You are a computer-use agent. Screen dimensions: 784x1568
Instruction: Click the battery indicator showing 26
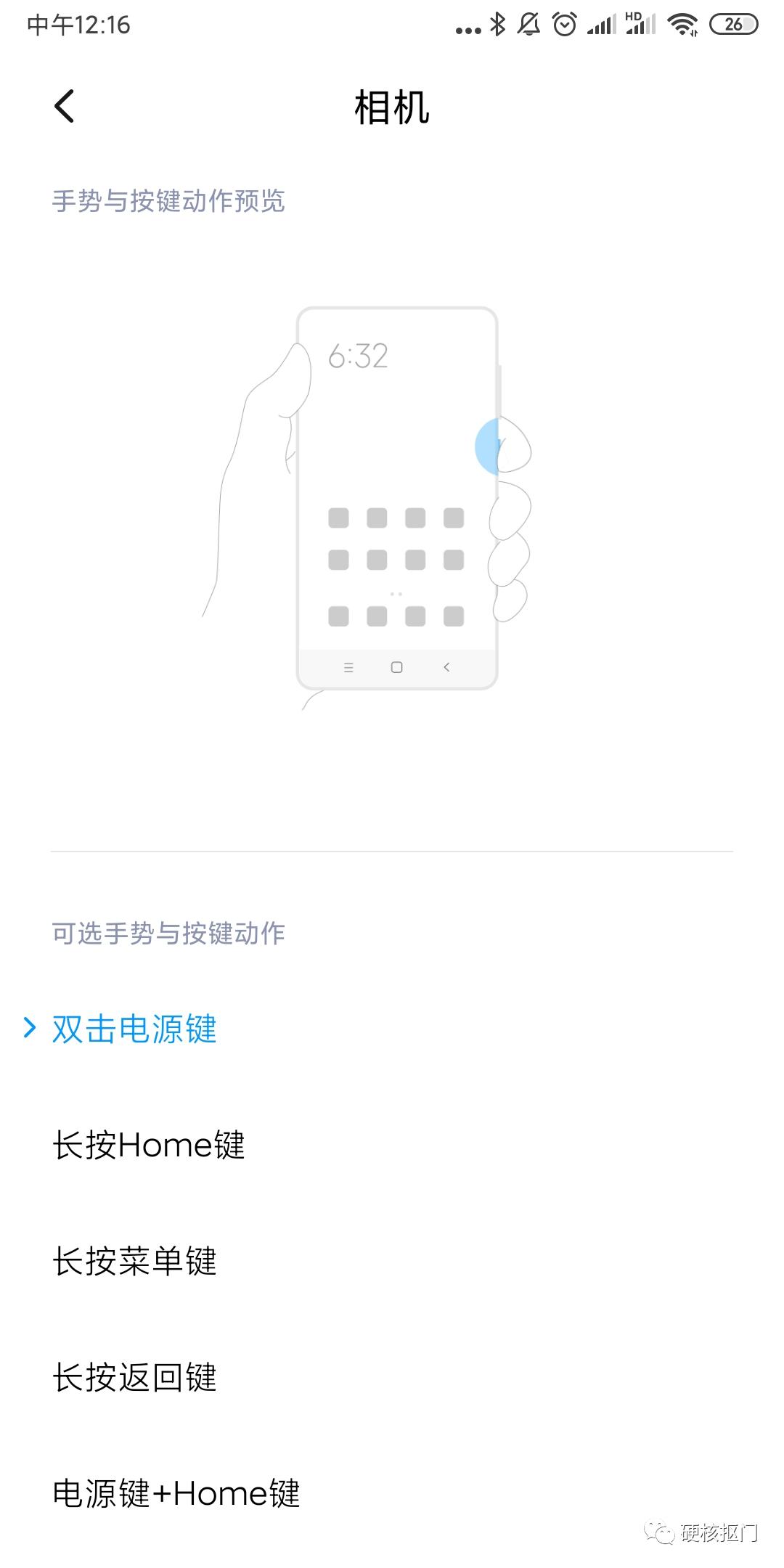[x=733, y=23]
